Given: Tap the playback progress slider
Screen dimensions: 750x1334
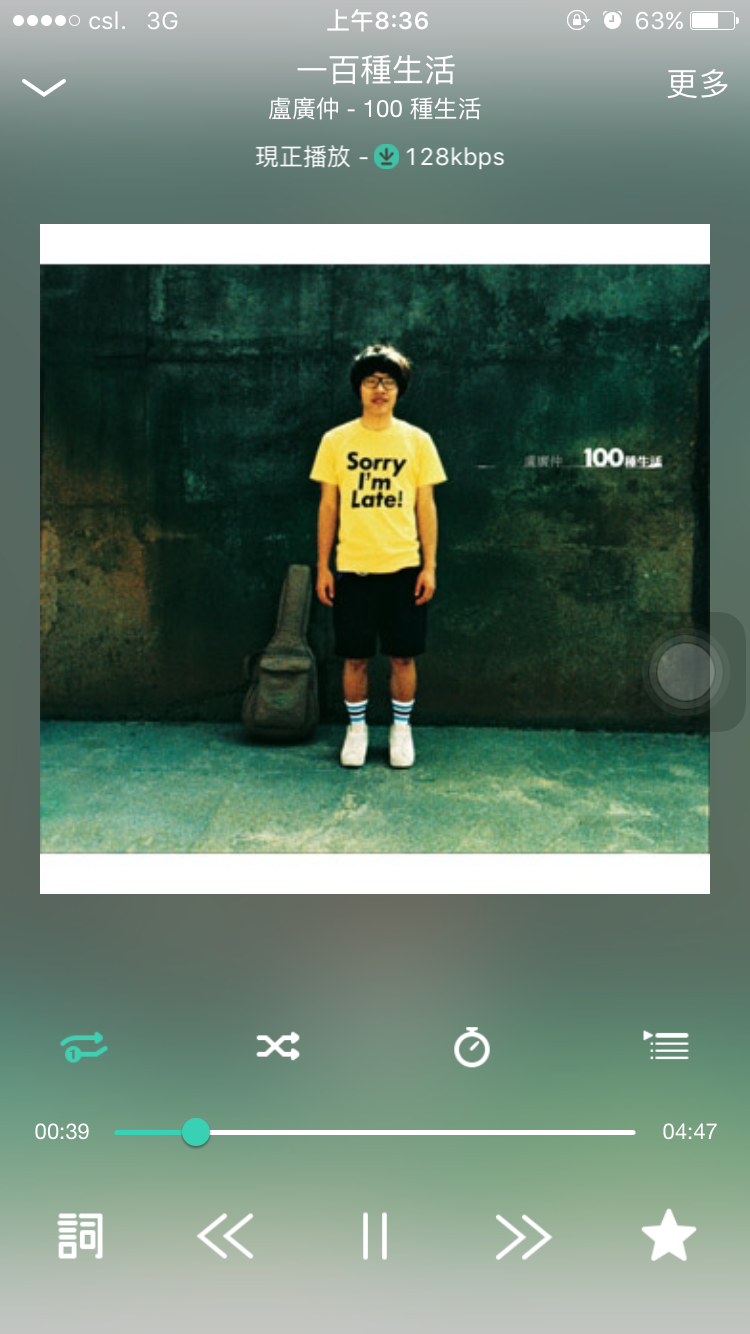Looking at the screenshot, I should pos(375,1132).
